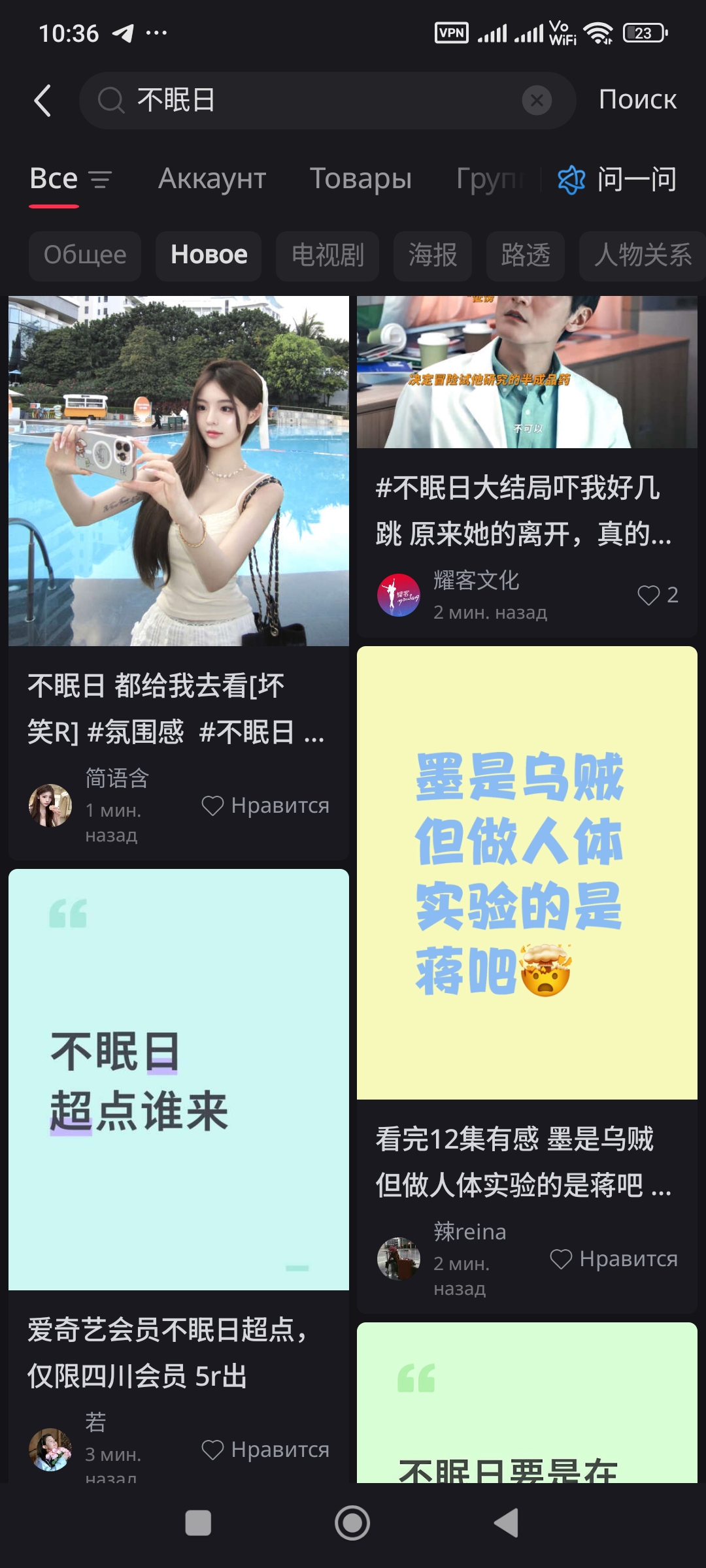The width and height of the screenshot is (706, 1568).
Task: Filter results by 电视剧
Action: [x=328, y=255]
